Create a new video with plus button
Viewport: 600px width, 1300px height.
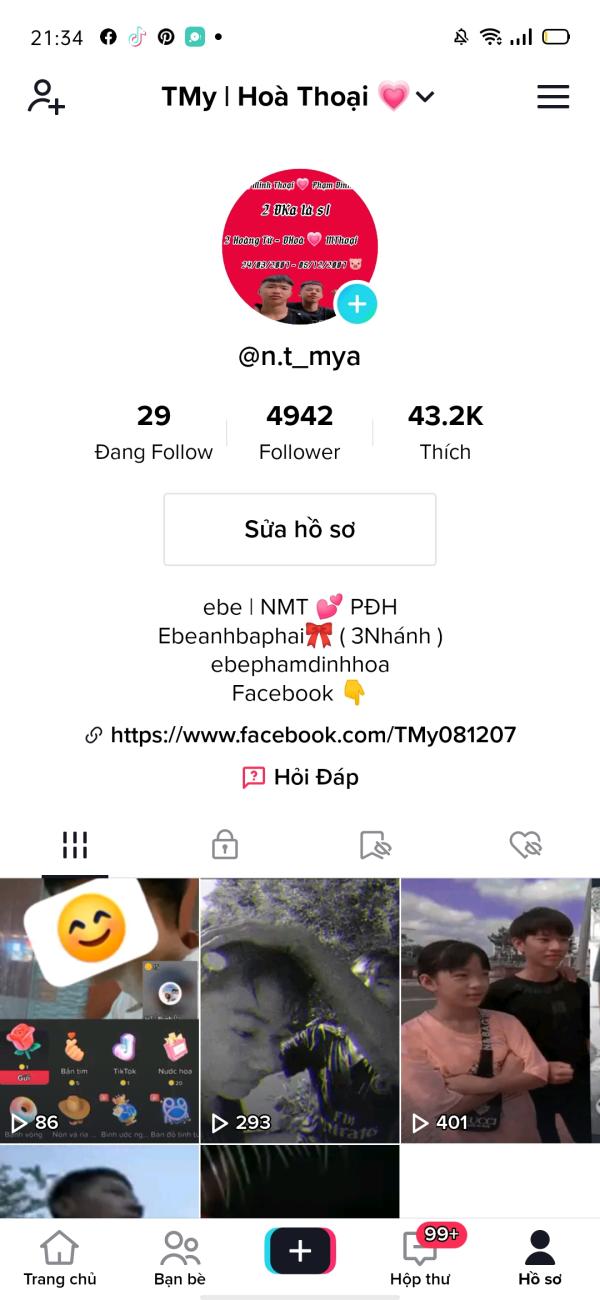coord(300,1251)
